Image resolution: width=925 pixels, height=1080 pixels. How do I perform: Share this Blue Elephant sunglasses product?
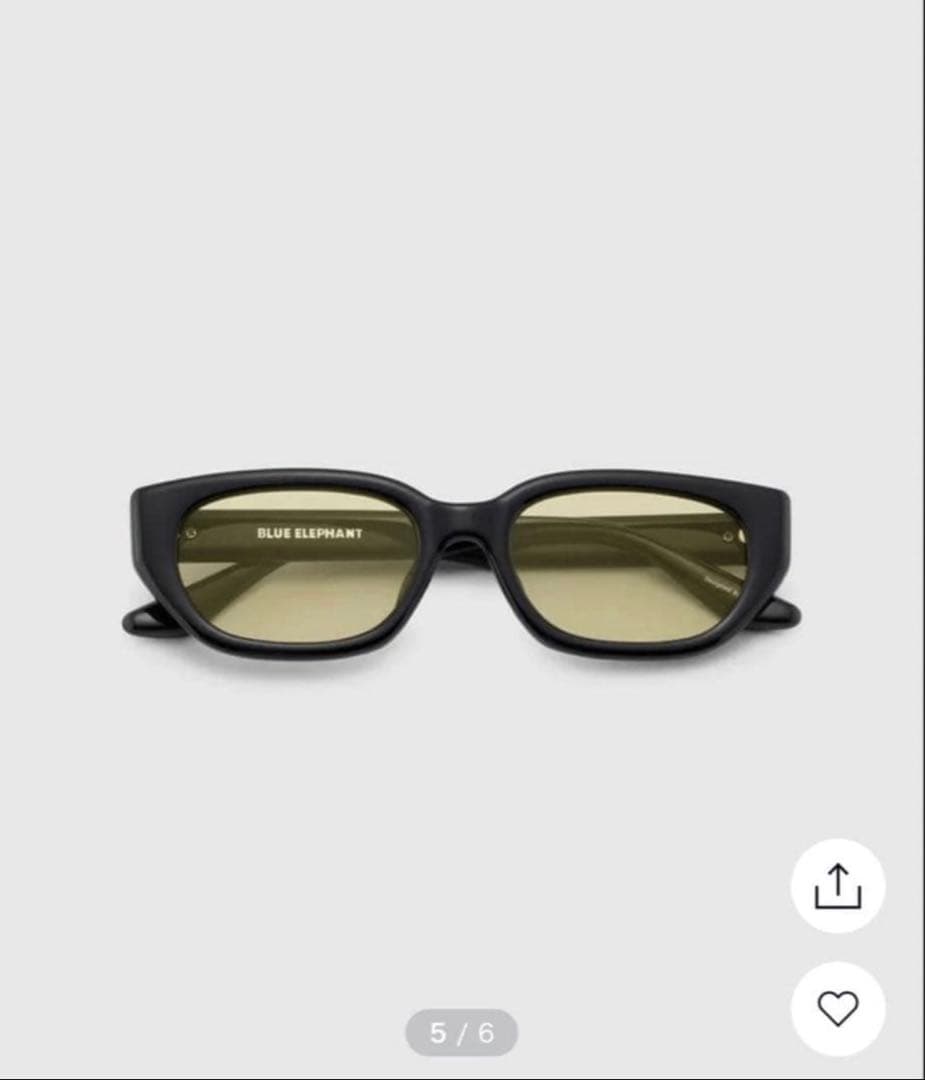pos(838,886)
